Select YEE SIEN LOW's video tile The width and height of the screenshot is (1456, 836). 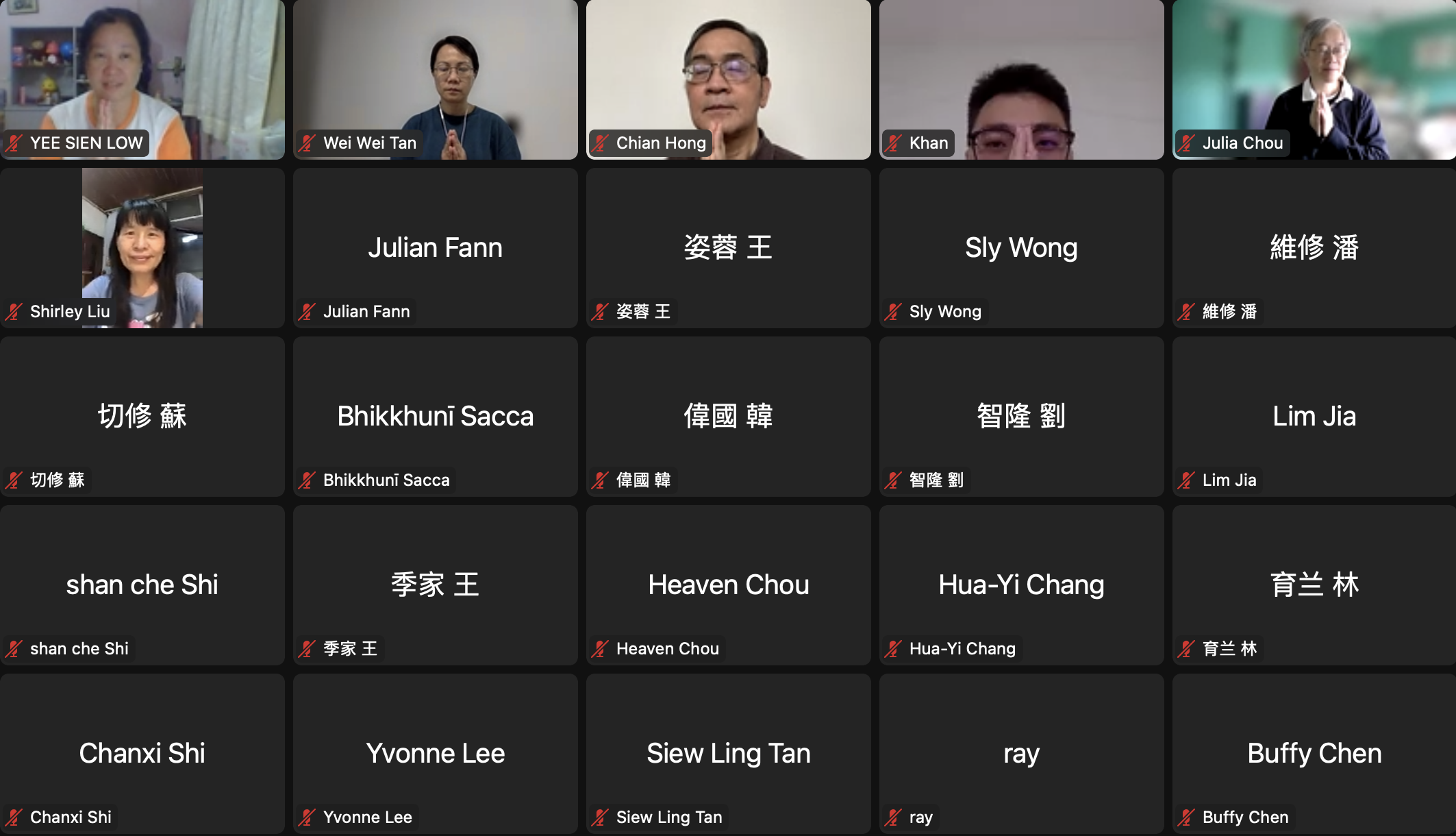(142, 79)
